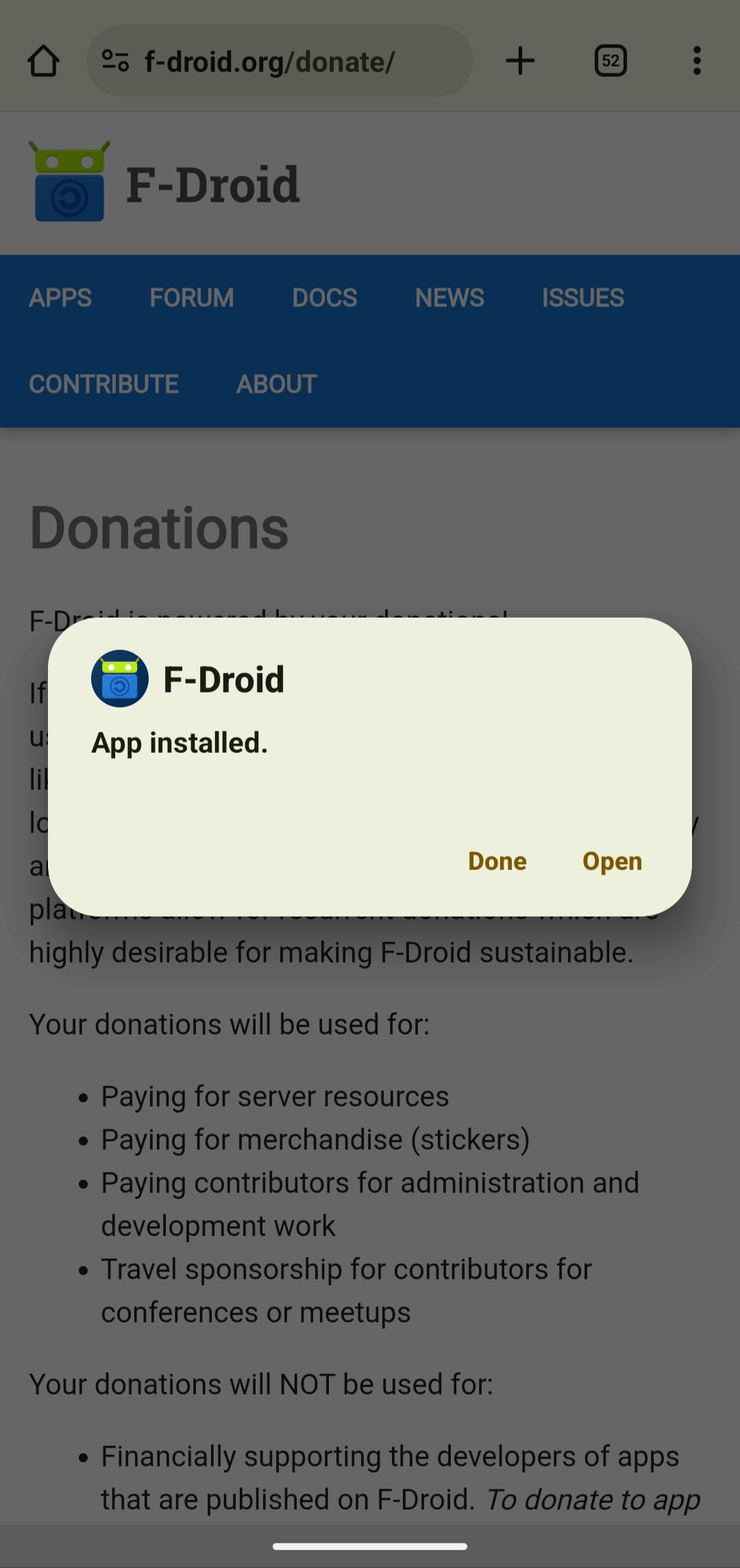Go to the browser home page
This screenshot has height=1568, width=740.
point(43,61)
